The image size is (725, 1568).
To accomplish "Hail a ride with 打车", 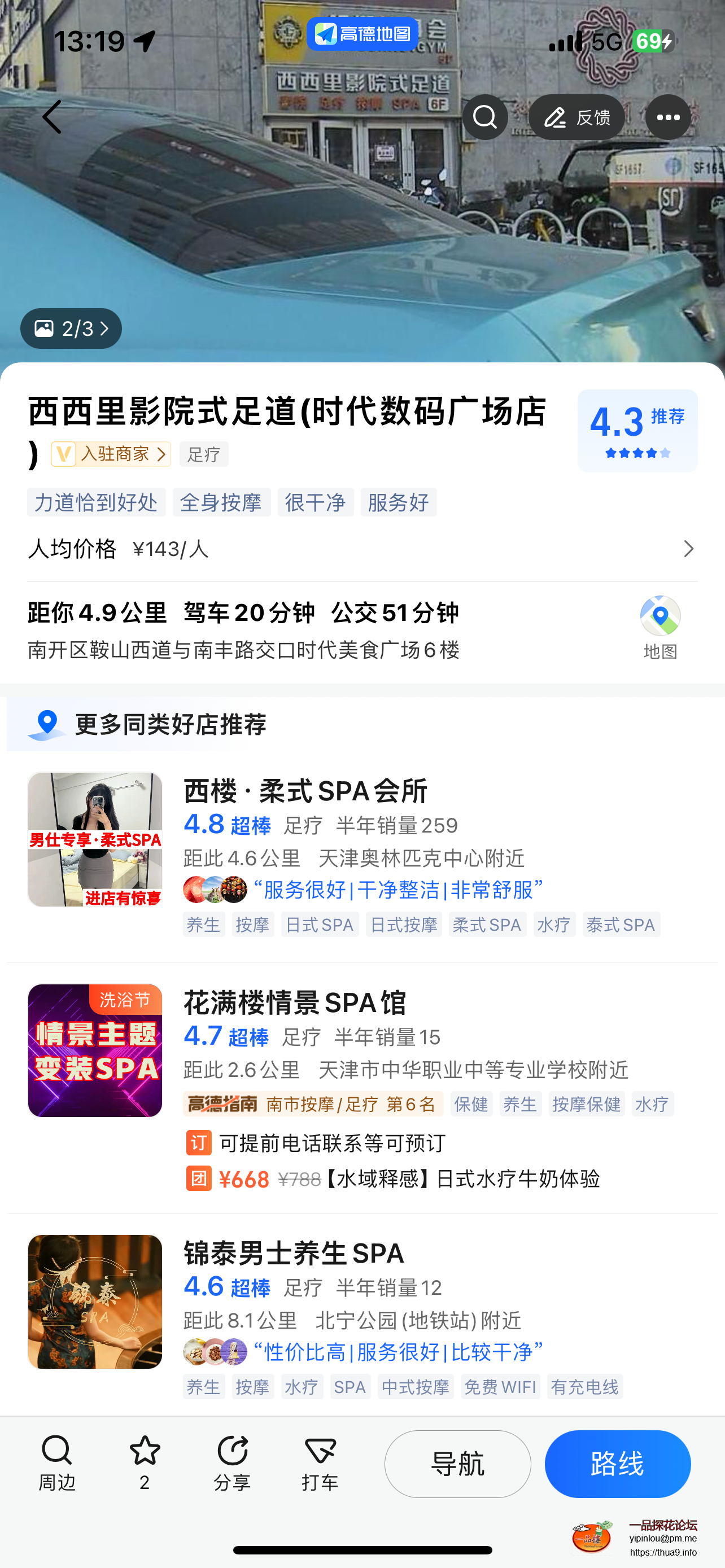I will click(x=320, y=1464).
